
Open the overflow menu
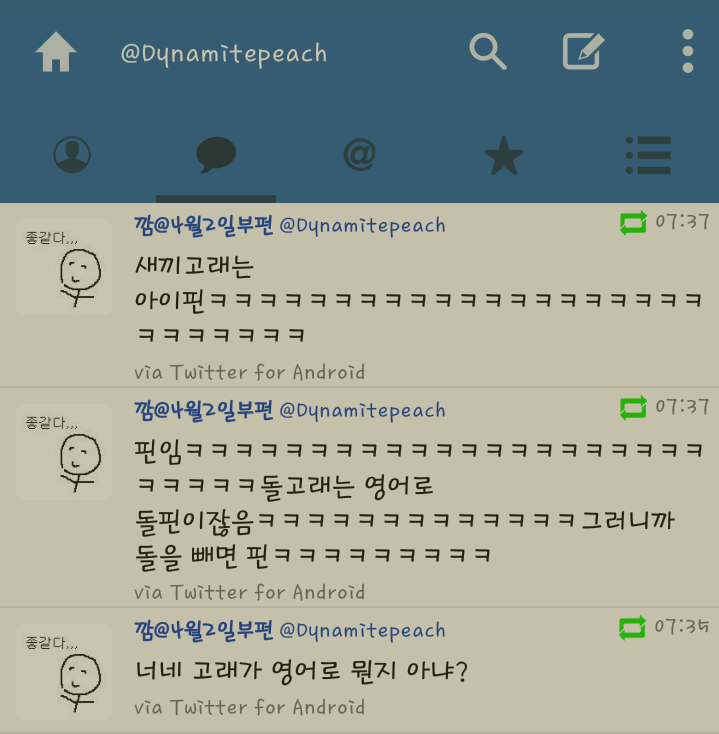click(687, 51)
